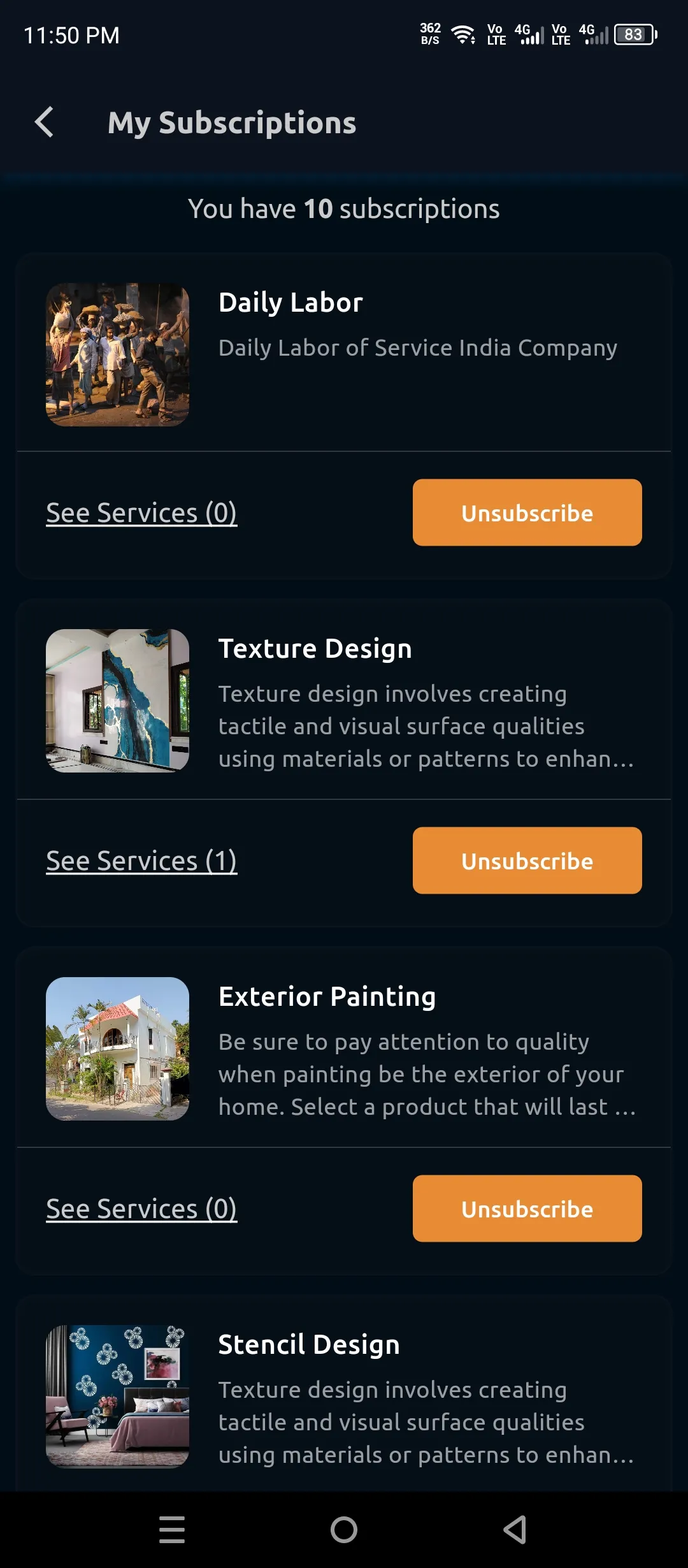Unsubscribe from Texture Design
Screen dimensions: 688x1568
click(x=527, y=860)
